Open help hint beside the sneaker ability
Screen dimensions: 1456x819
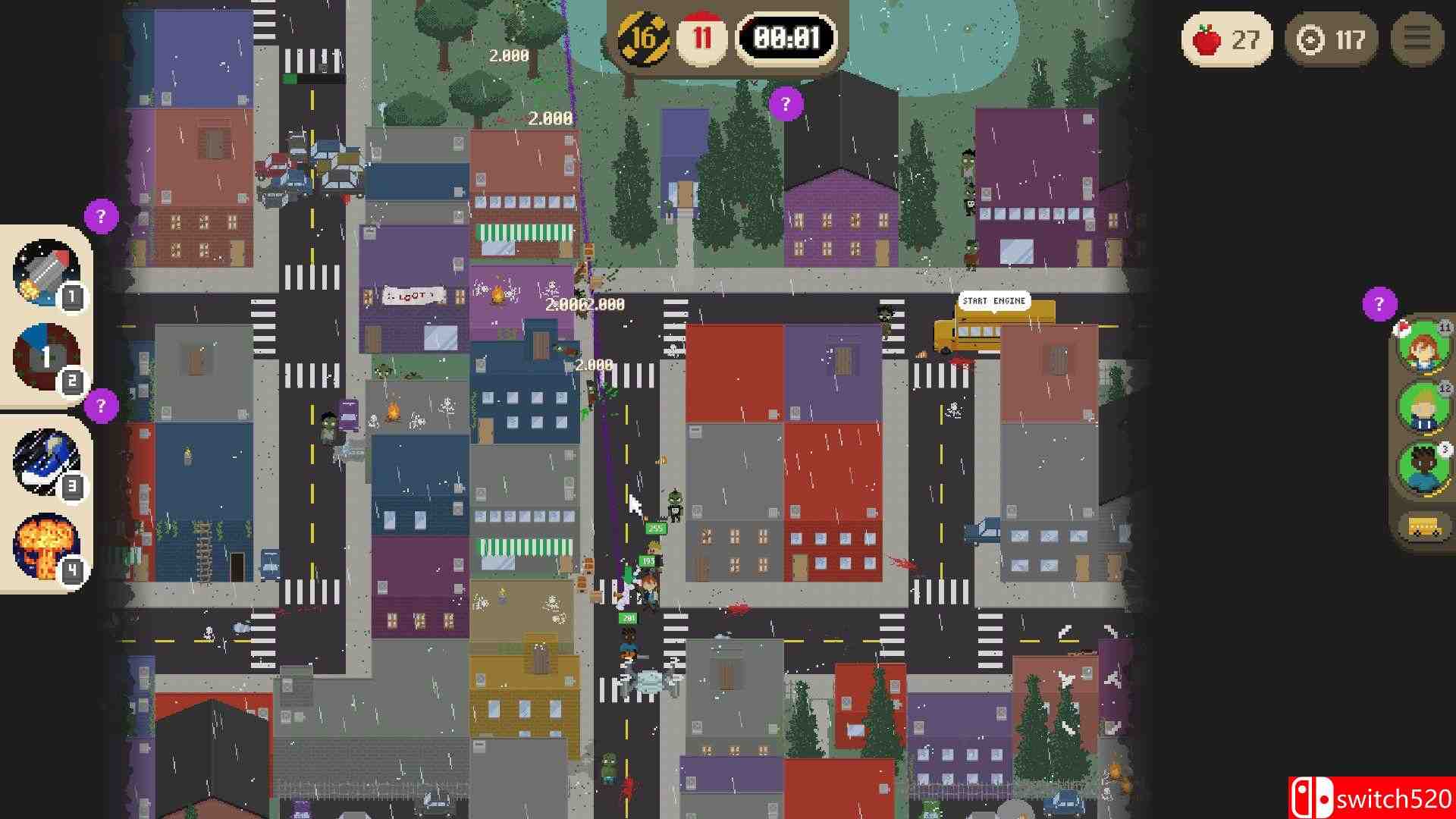[x=101, y=406]
